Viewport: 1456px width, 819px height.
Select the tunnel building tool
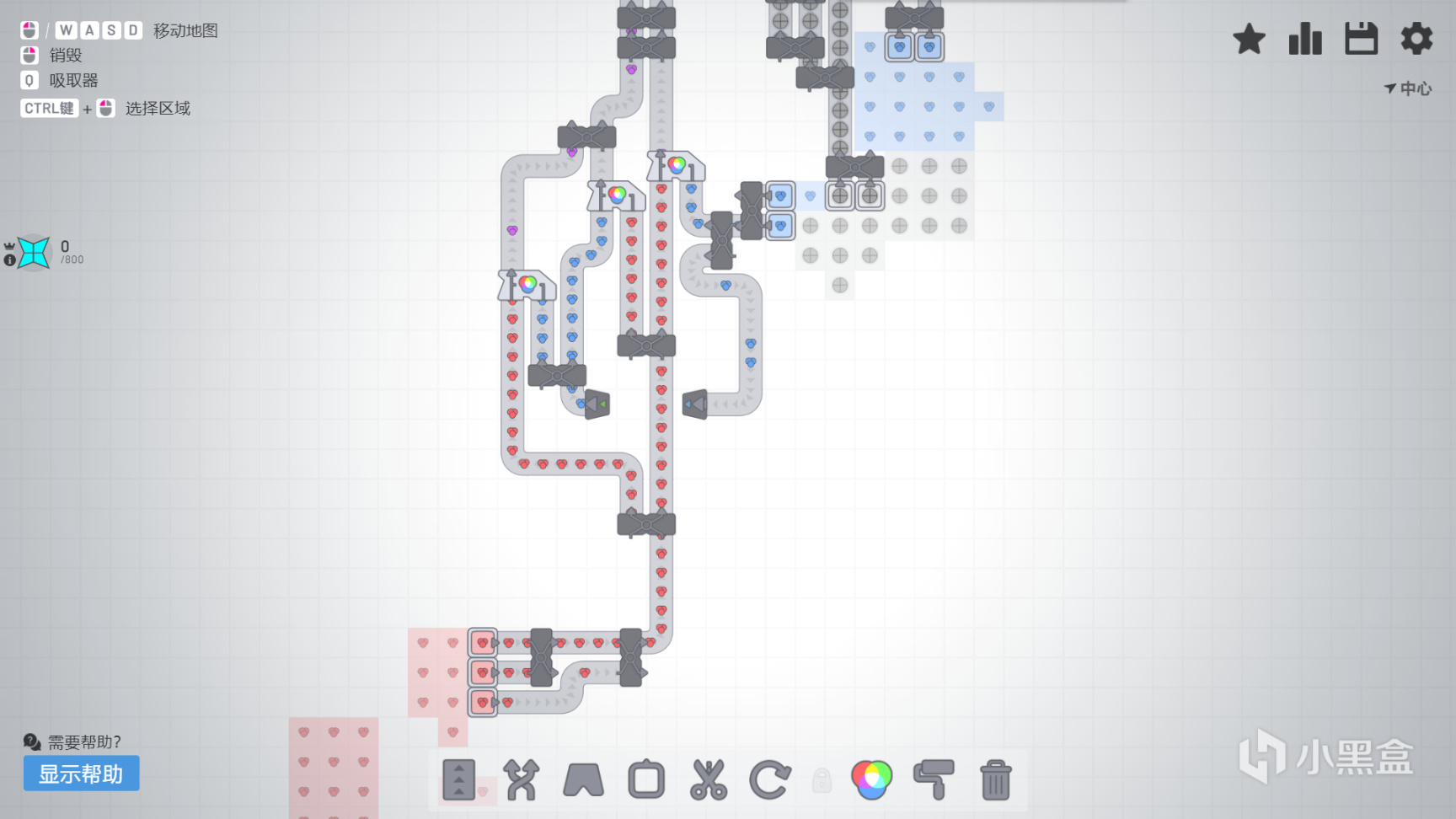pos(583,779)
